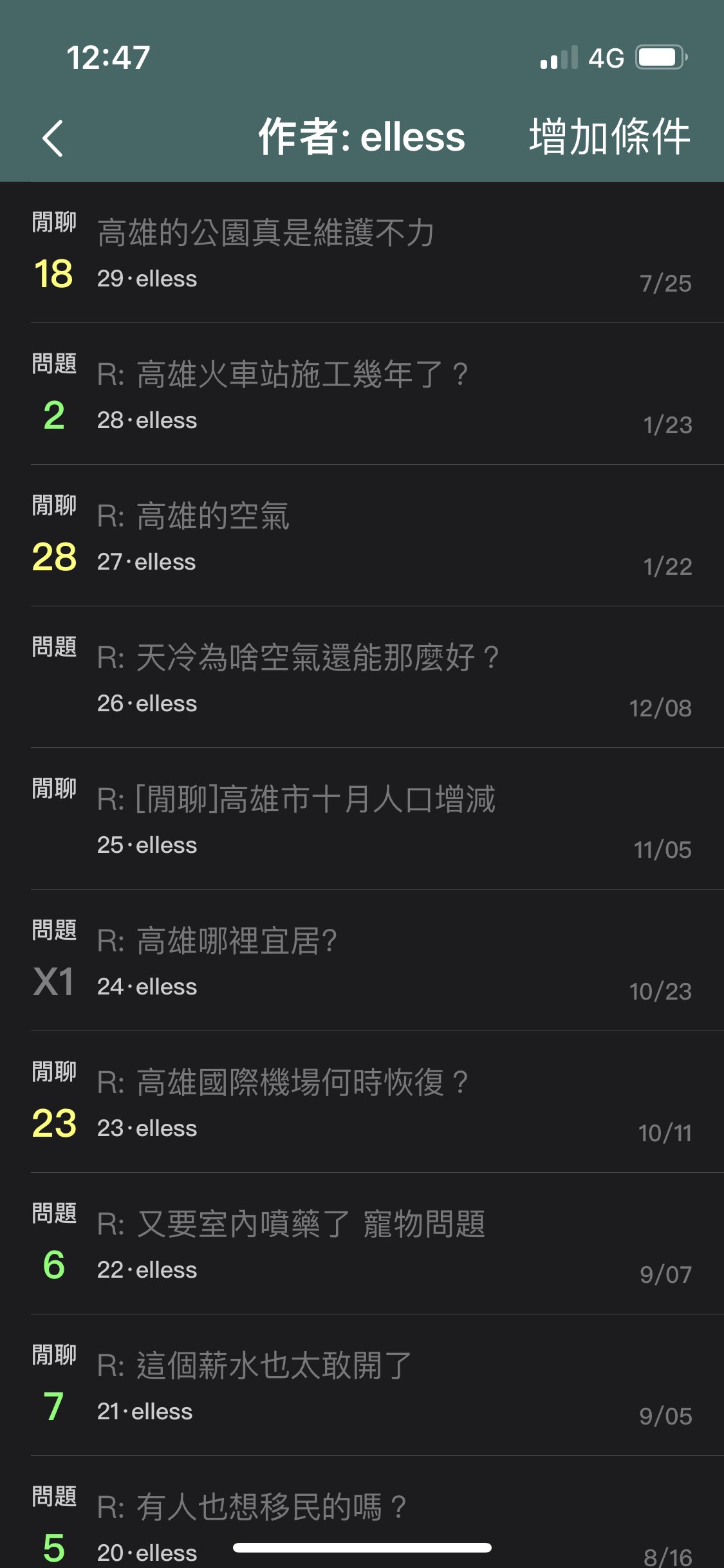This screenshot has width=724, height=1568.
Task: Select the post 高雄哪裡宜居?
Action: [x=218, y=941]
